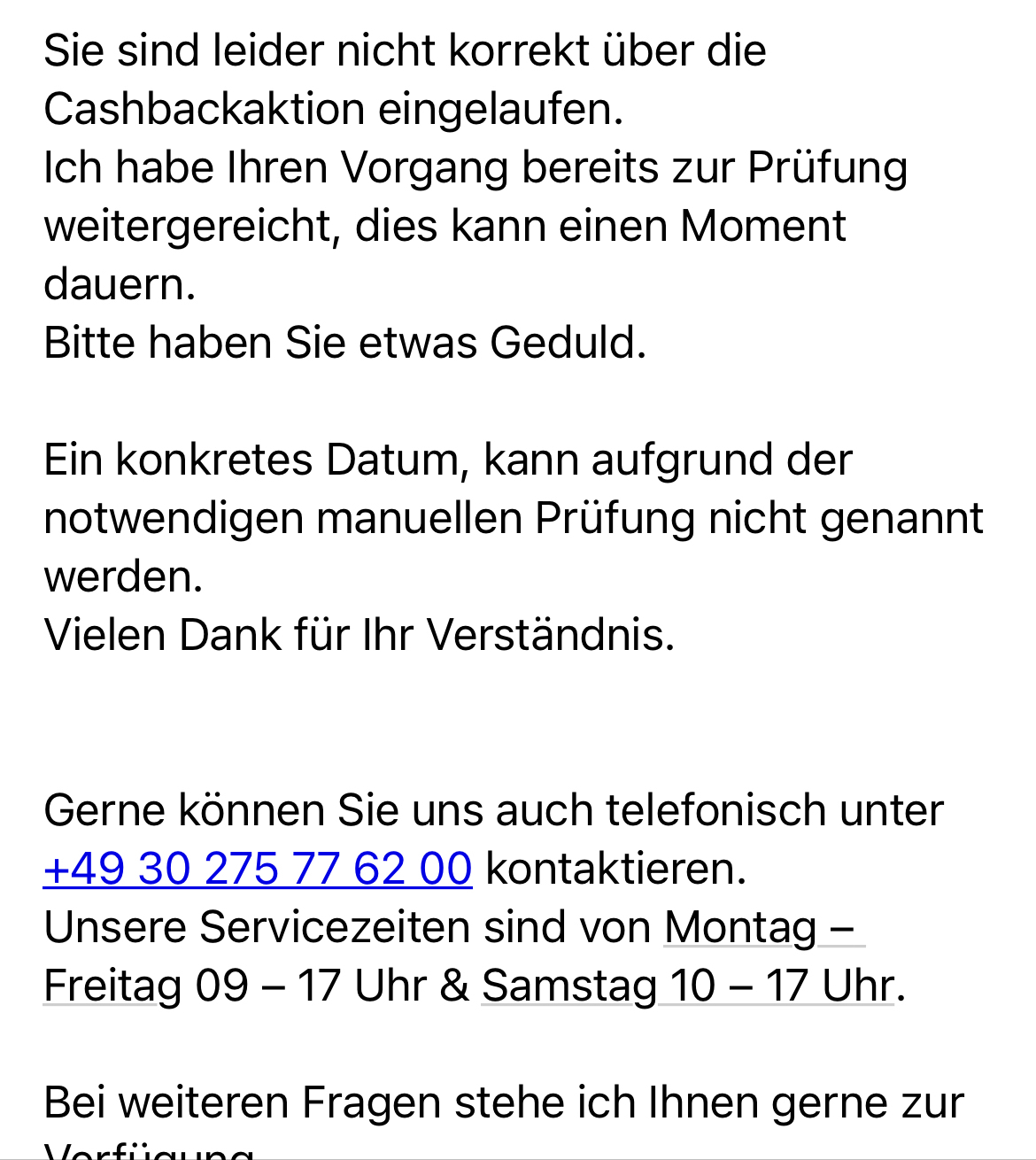Image resolution: width=1036 pixels, height=1160 pixels.
Task: Tap the underlined Samstag 10 – 17 Uhr link
Action: coord(687,986)
